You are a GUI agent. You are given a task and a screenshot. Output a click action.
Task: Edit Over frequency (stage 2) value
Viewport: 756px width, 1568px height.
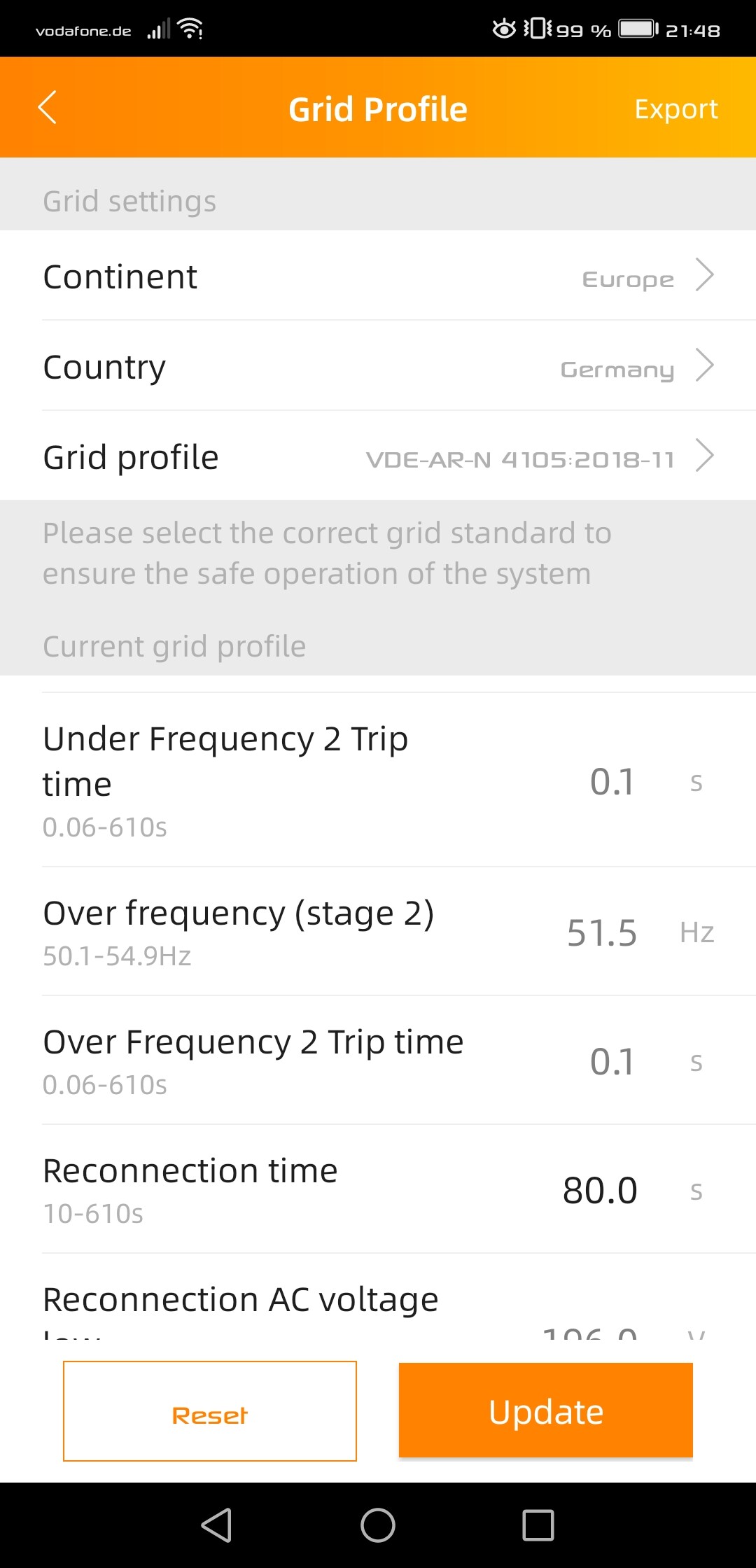coord(602,932)
